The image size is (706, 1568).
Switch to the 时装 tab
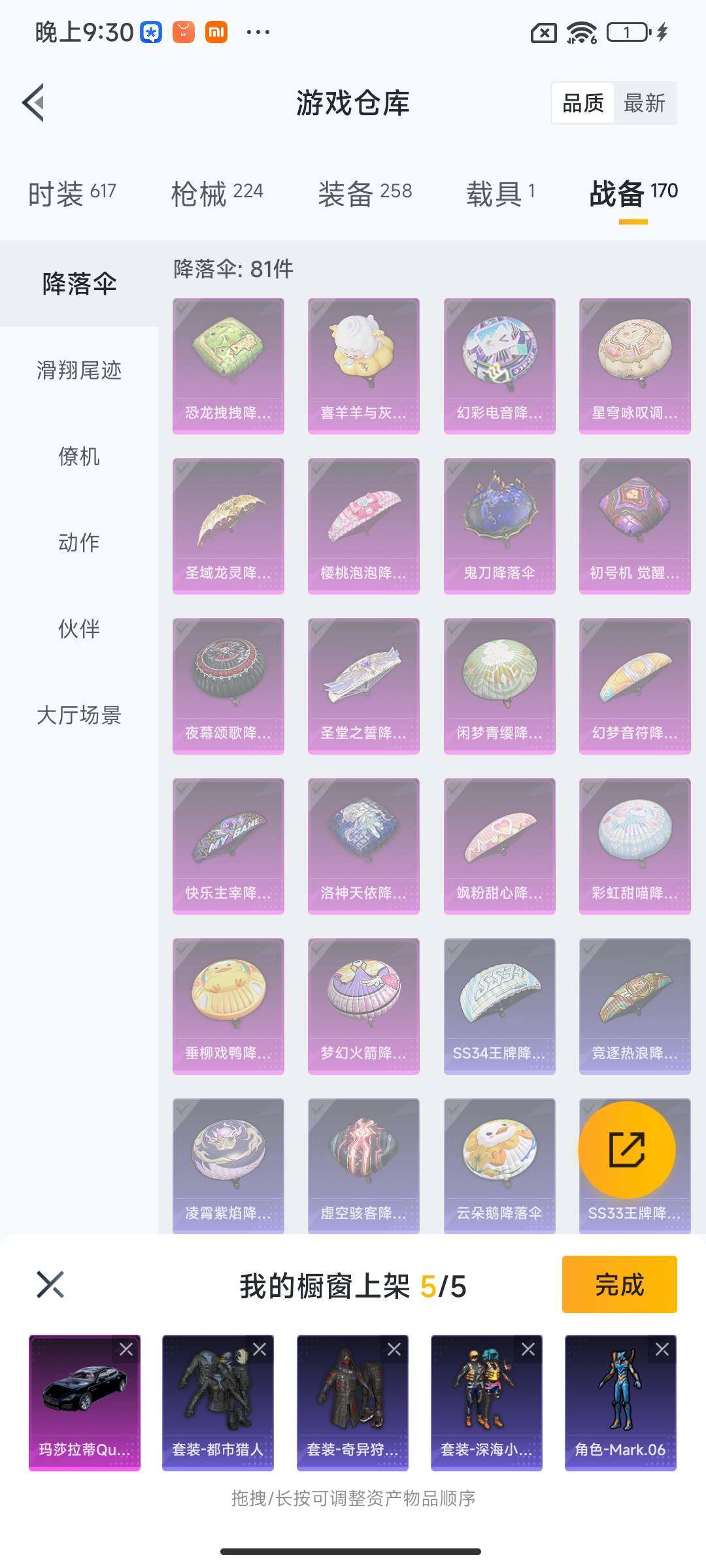tap(72, 193)
